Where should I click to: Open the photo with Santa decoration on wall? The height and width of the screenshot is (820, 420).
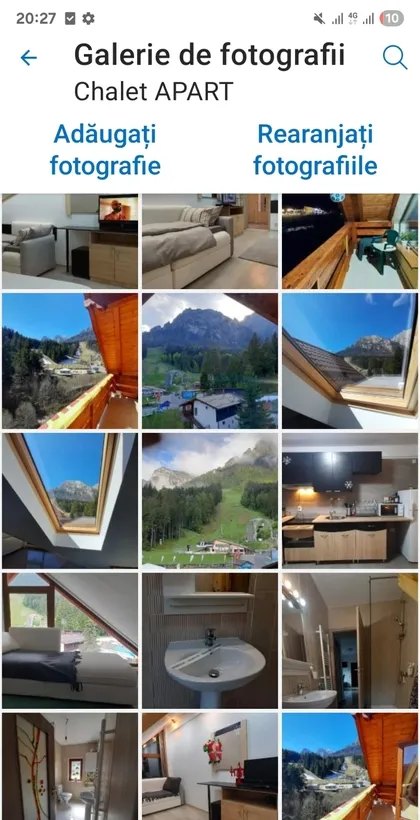(x=210, y=766)
